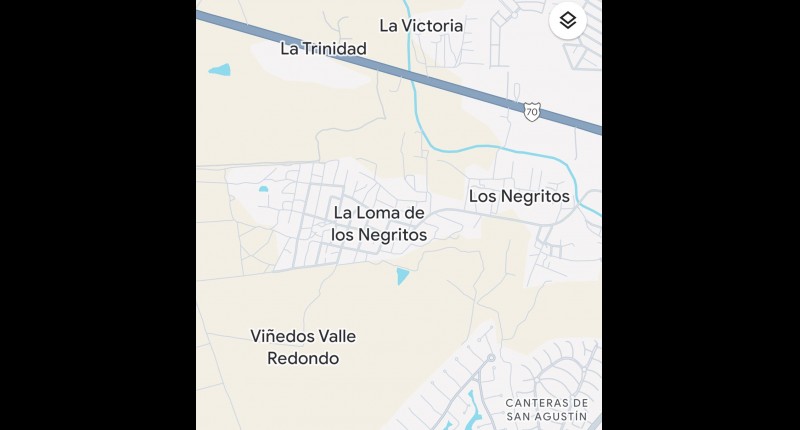Open the map layers button
The image size is (800, 430).
(x=567, y=21)
